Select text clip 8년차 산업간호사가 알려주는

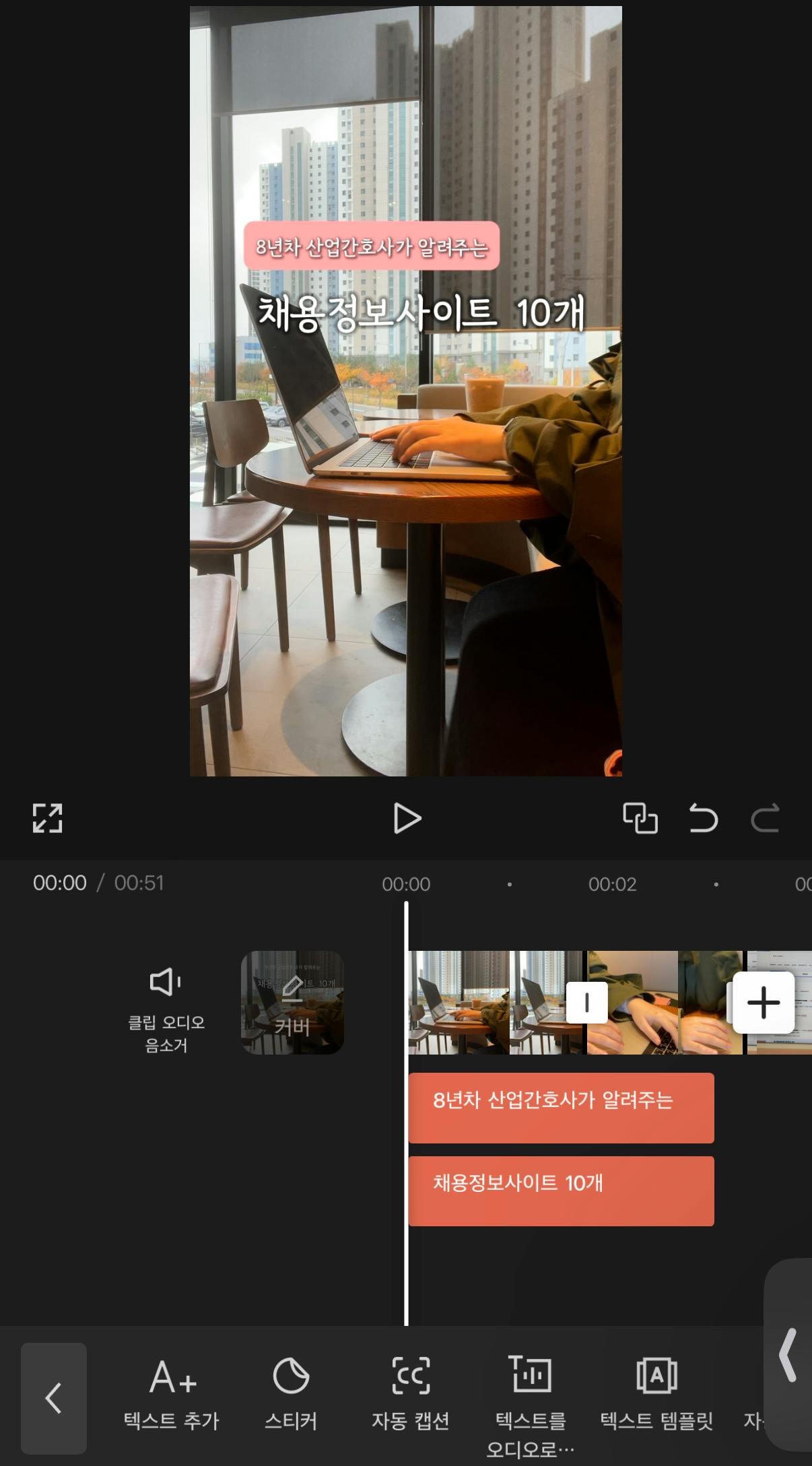[560, 1107]
